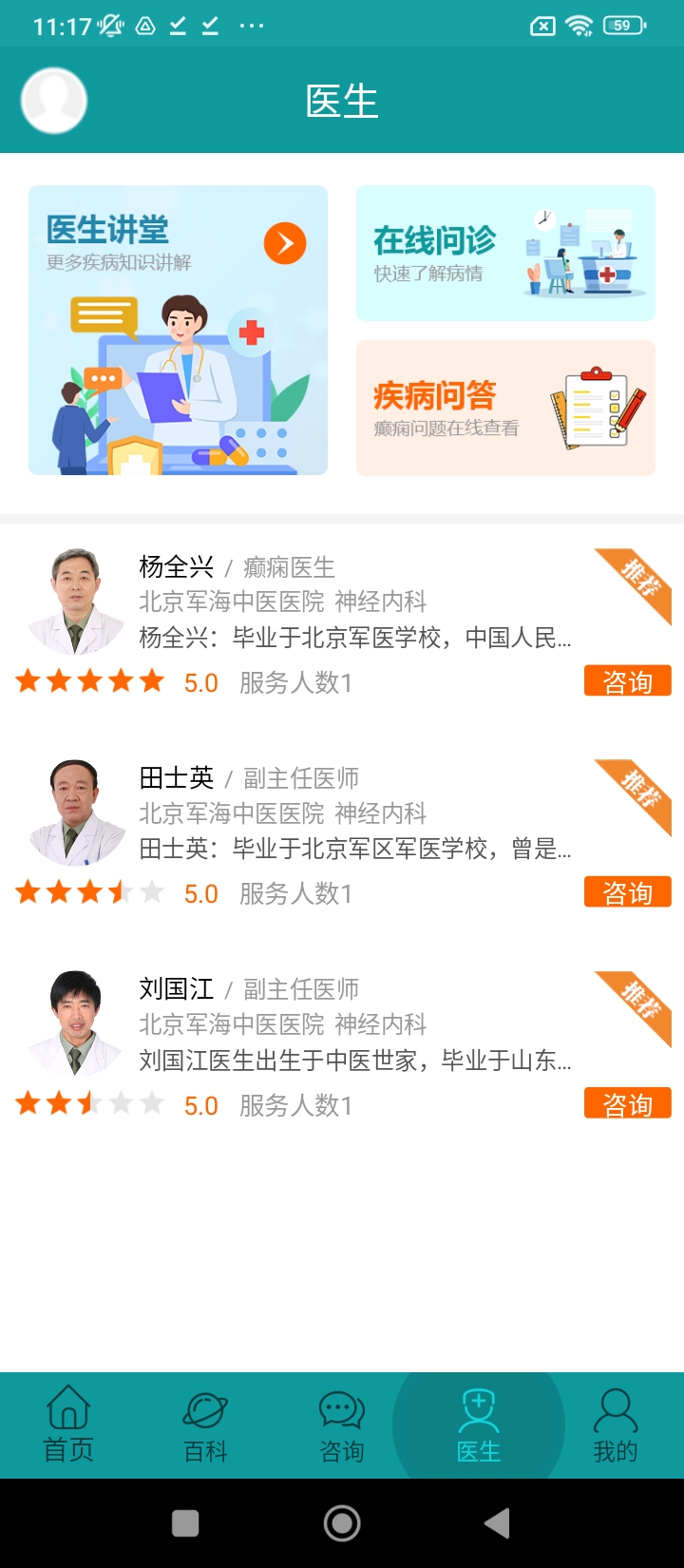Image resolution: width=684 pixels, height=1568 pixels.
Task: Open the 疾病问答 card
Action: coord(505,408)
